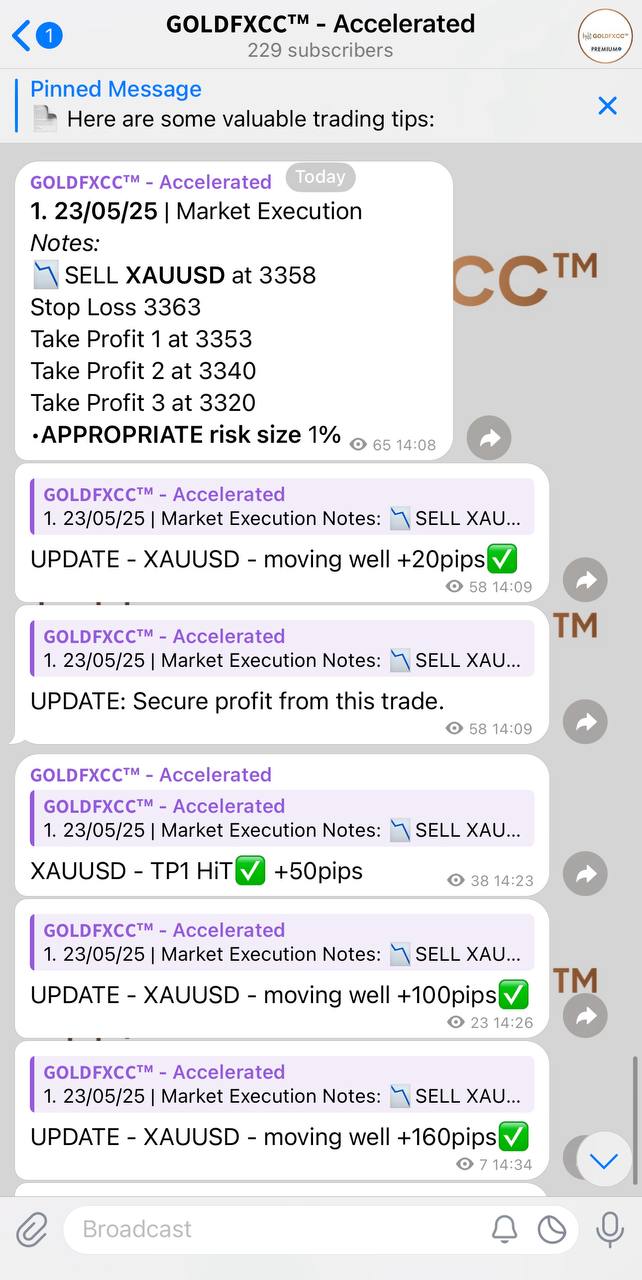This screenshot has width=642, height=1280.
Task: Dismiss the pinned message banner
Action: click(607, 105)
